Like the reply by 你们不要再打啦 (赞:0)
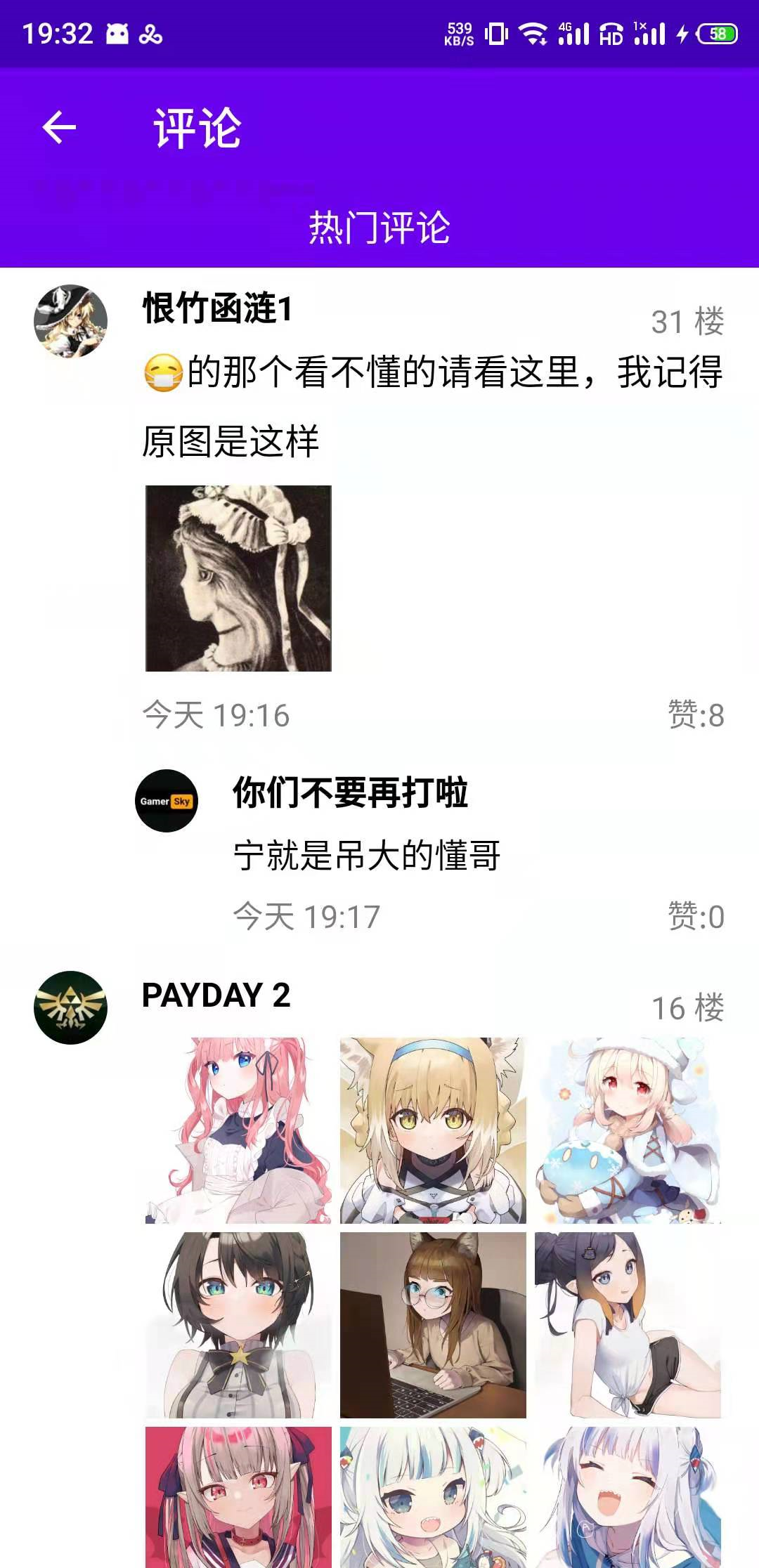Image resolution: width=759 pixels, height=1568 pixels. pos(695,917)
